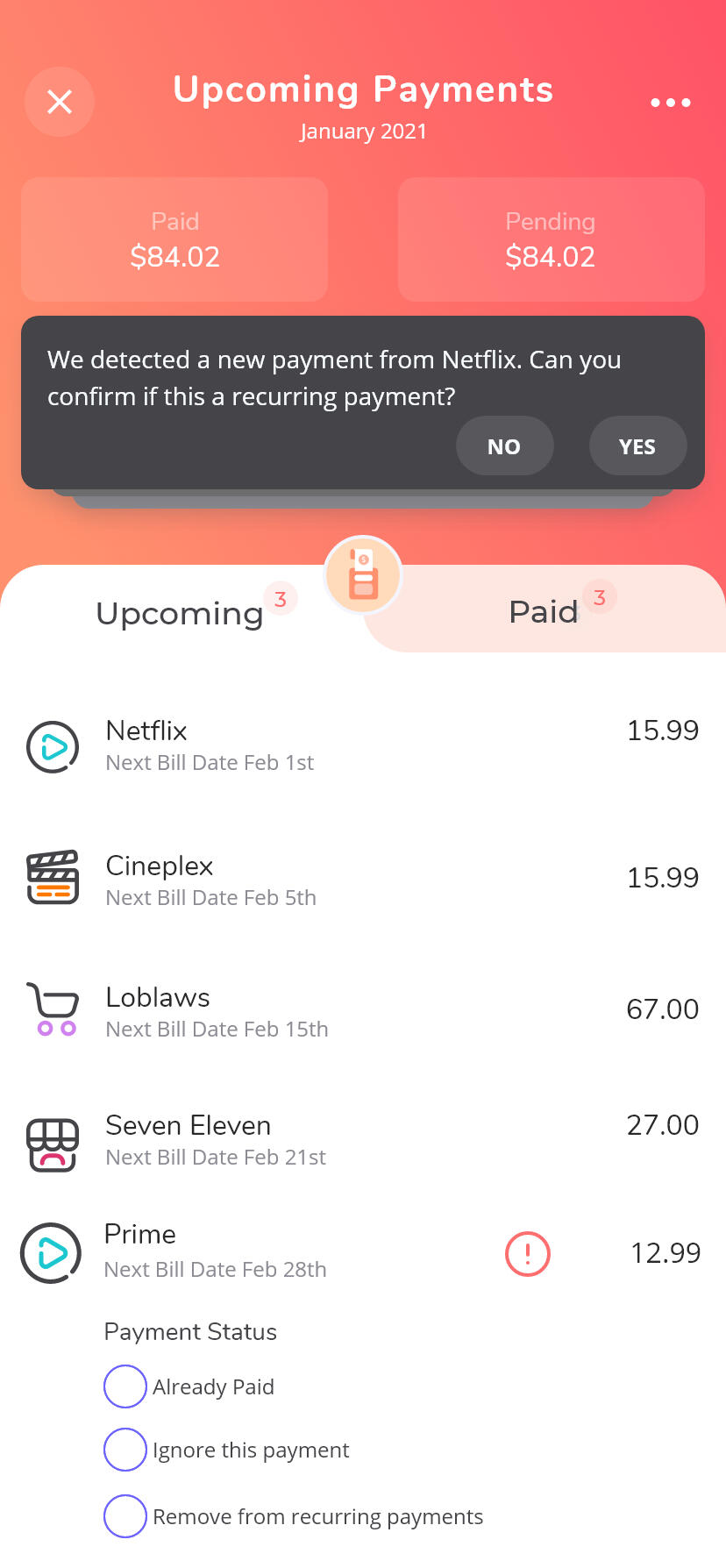Open the three-dot overflow menu

[671, 103]
